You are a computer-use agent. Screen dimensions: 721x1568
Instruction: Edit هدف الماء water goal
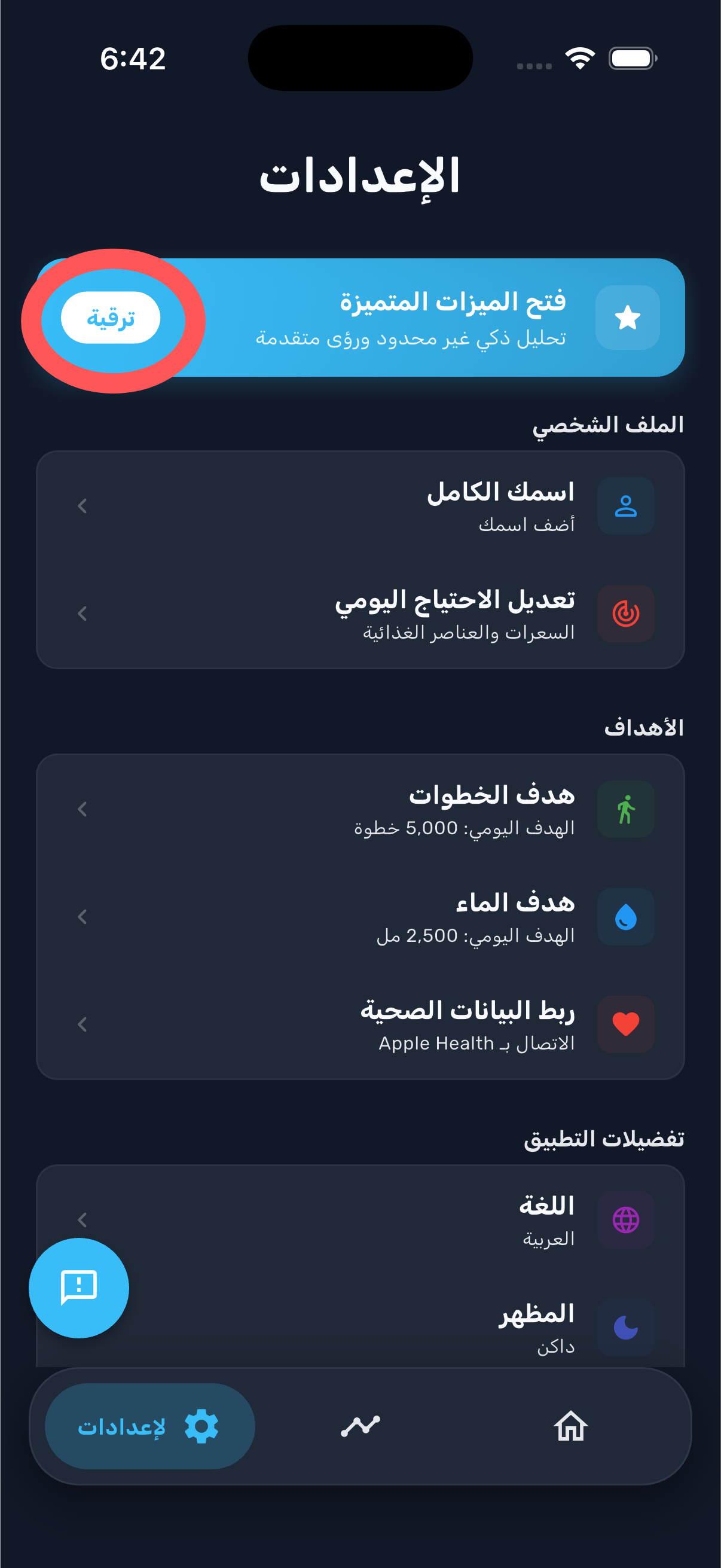(x=360, y=917)
